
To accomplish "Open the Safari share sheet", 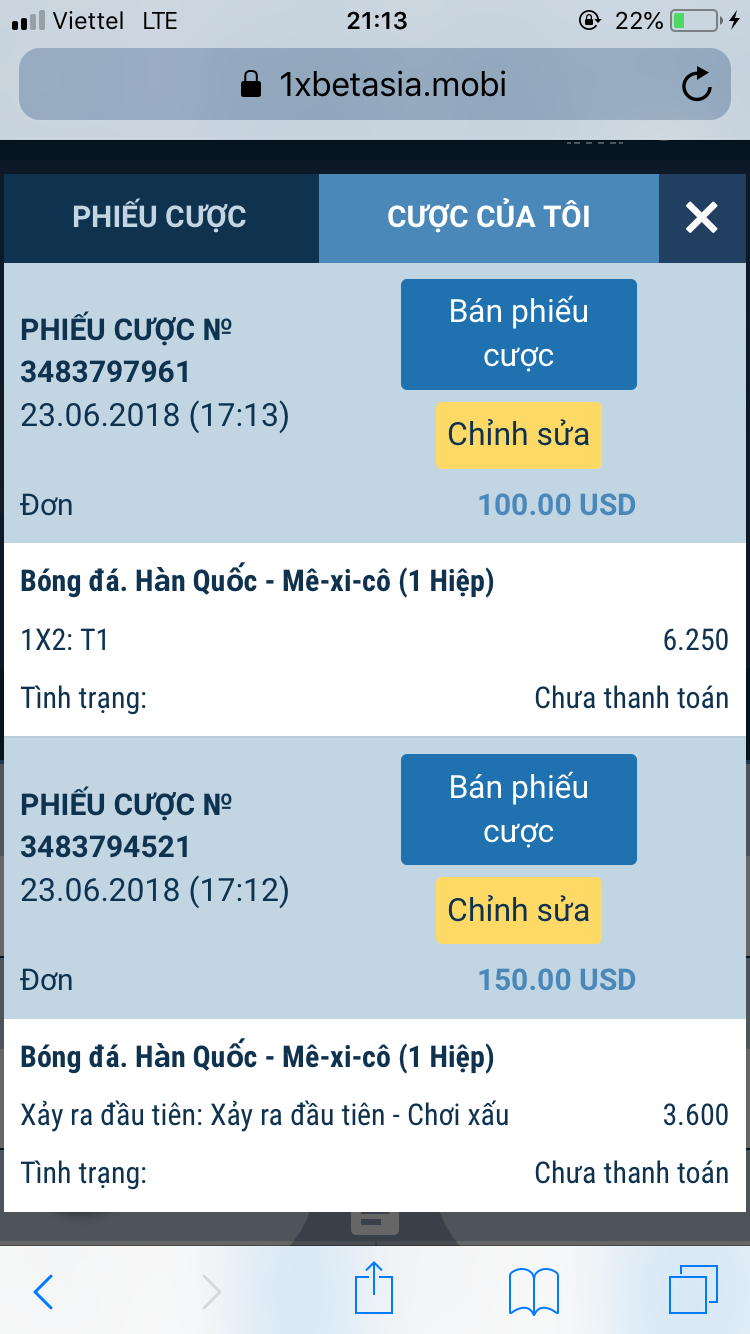I will click(373, 1288).
